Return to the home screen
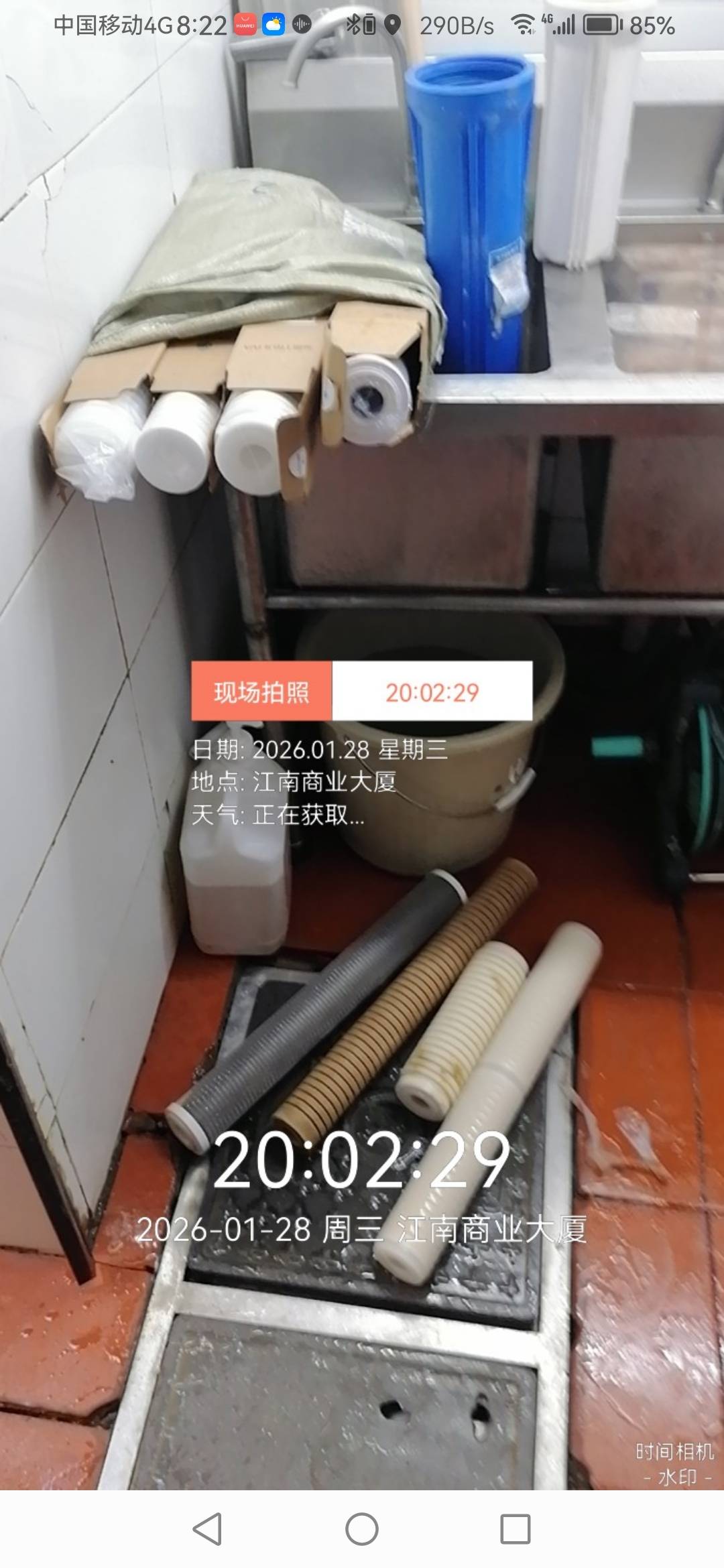This screenshot has height=1568, width=724. [x=362, y=1529]
